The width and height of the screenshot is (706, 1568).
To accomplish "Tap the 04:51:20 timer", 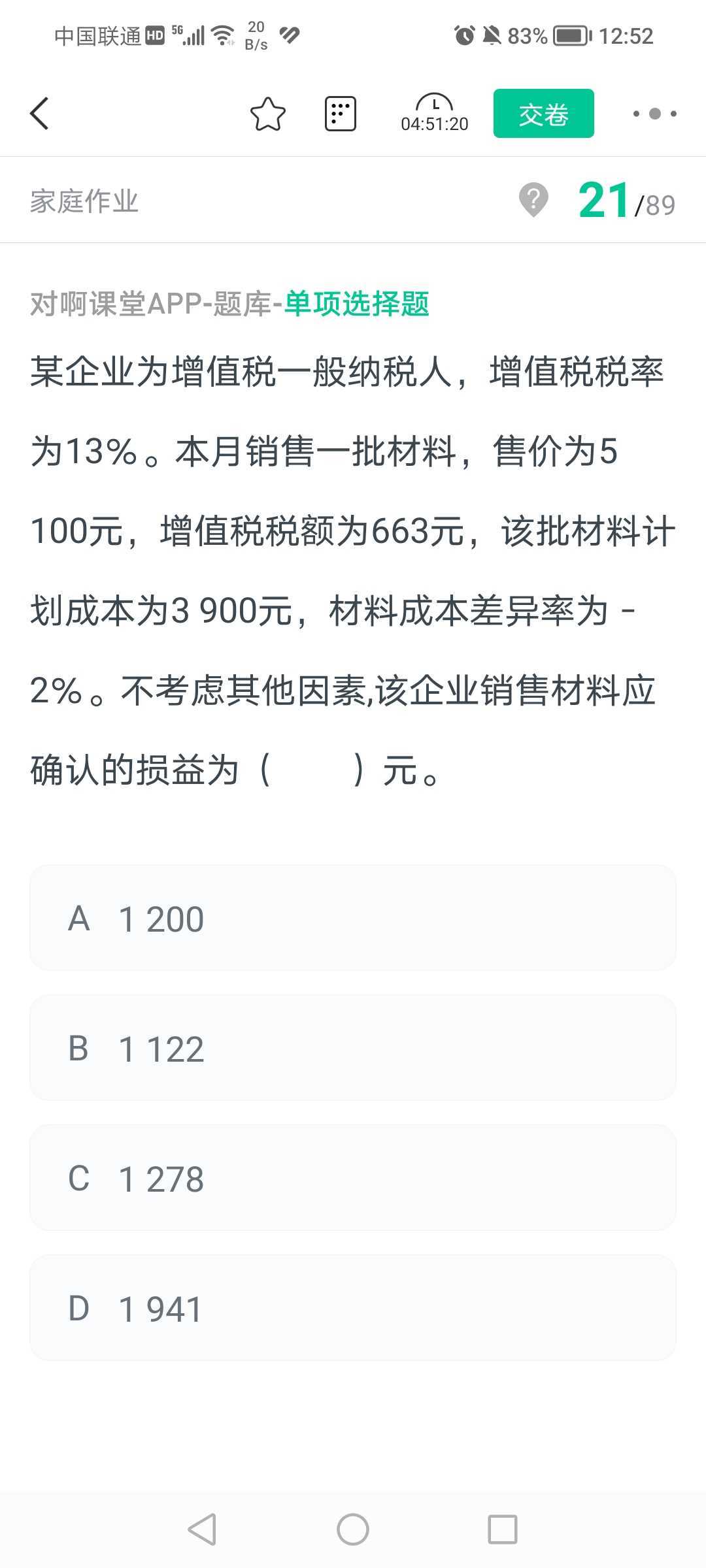I will [435, 114].
